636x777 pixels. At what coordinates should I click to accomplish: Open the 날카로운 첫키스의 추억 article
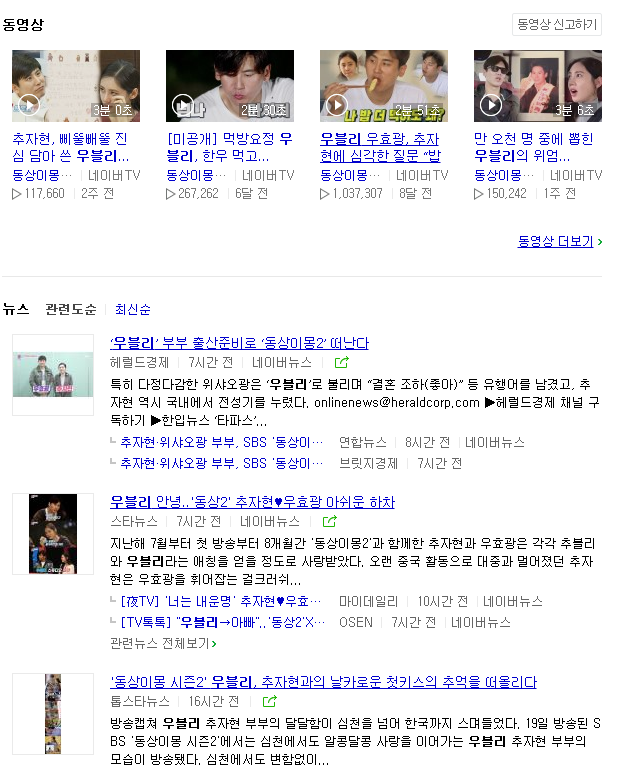323,682
